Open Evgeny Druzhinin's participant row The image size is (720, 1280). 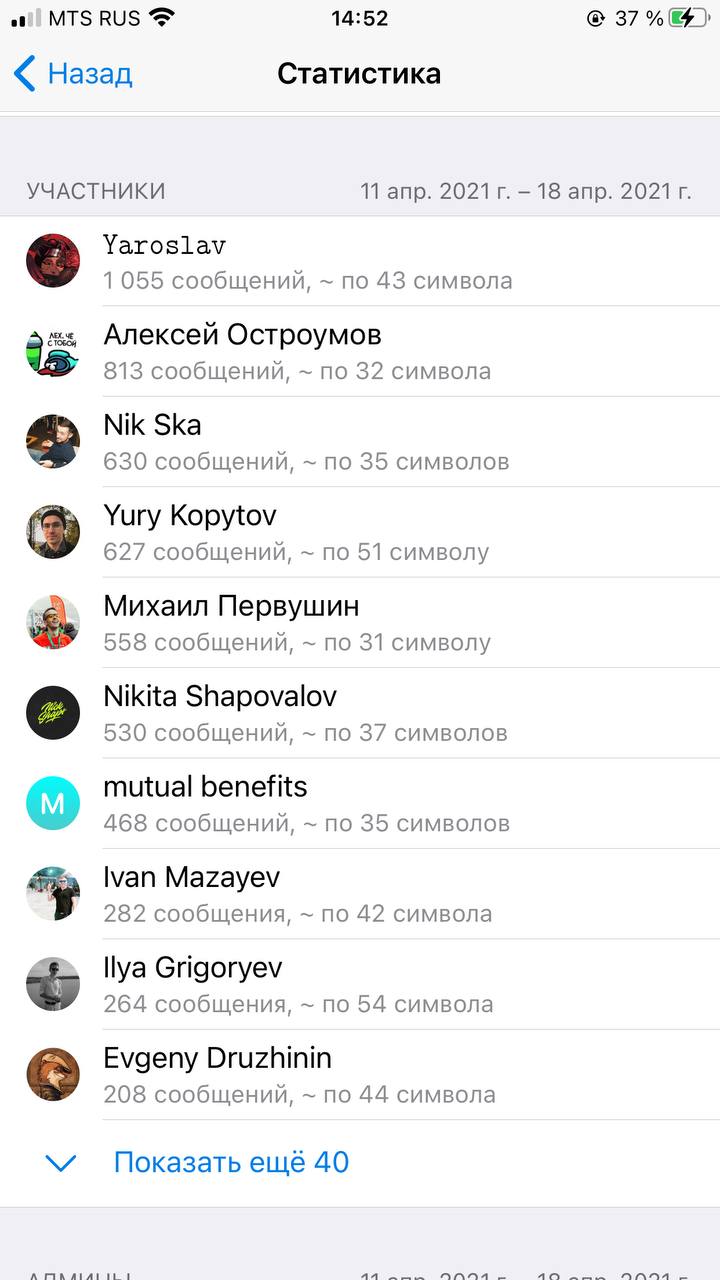click(360, 1075)
